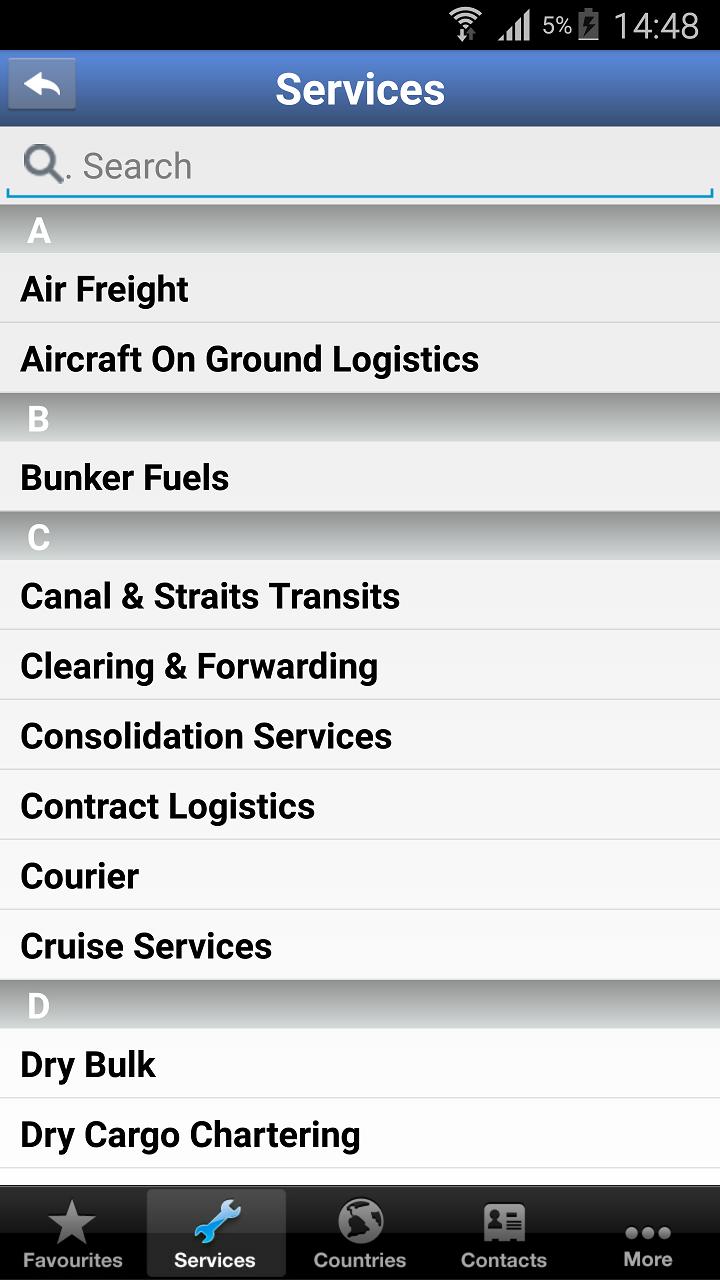Tap the battery indicator in status bar
Image resolution: width=720 pixels, height=1280 pixels.
(589, 25)
